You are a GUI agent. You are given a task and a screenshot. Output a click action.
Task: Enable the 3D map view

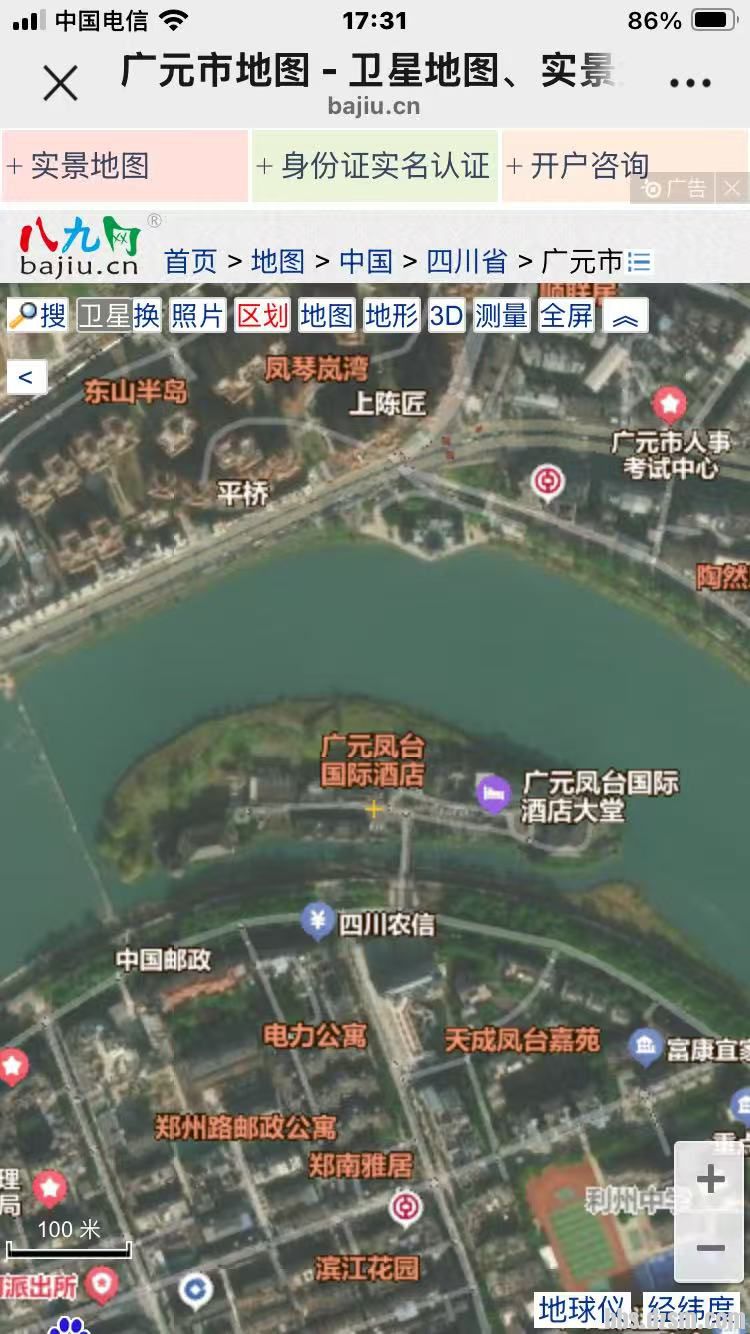pyautogui.click(x=446, y=316)
